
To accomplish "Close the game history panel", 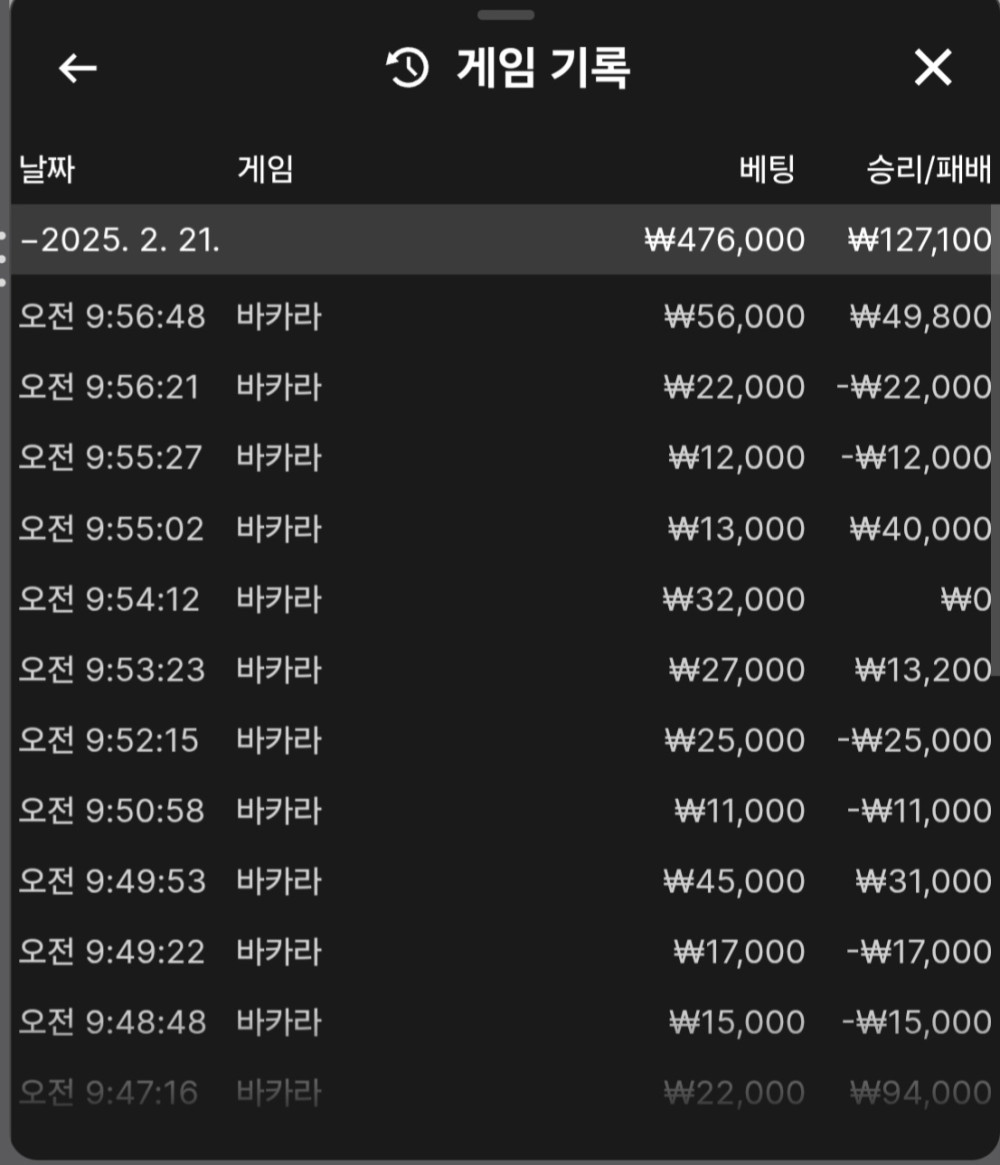I will coord(932,68).
